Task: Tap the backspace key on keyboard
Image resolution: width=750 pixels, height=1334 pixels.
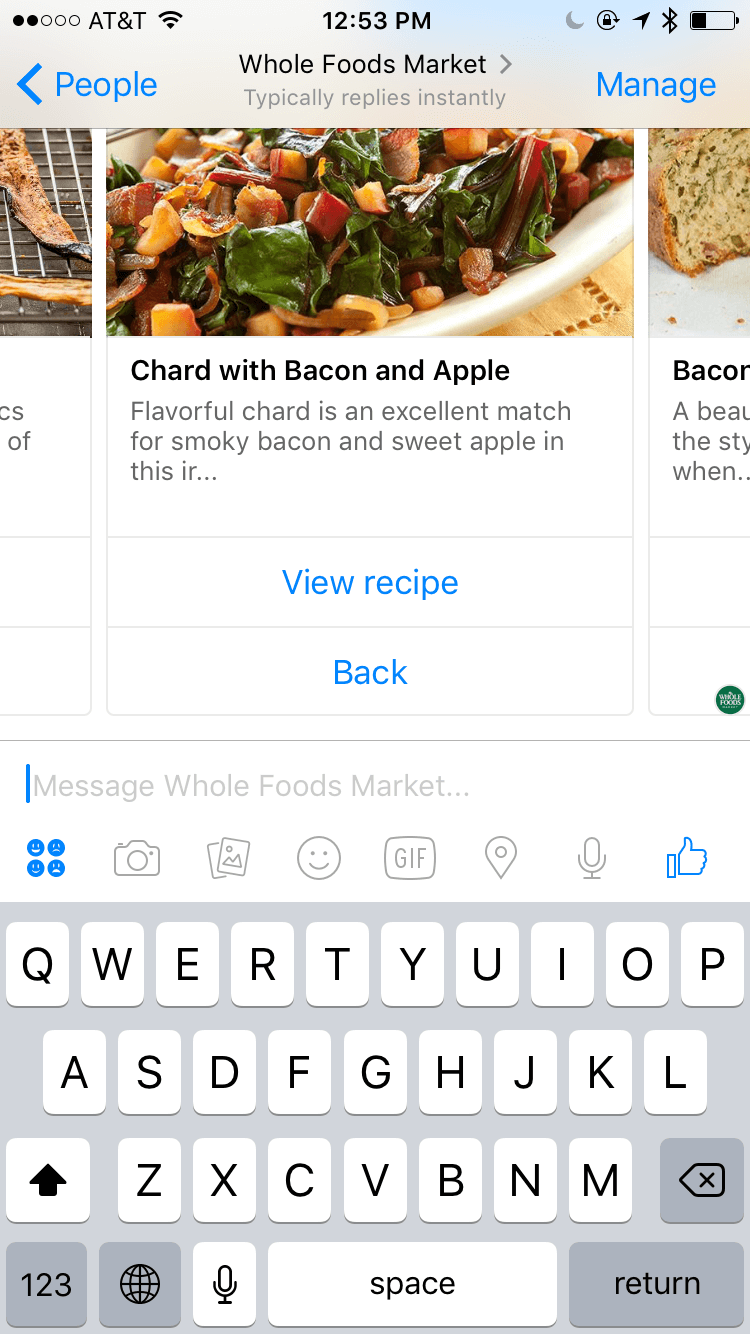Action: tap(701, 1181)
